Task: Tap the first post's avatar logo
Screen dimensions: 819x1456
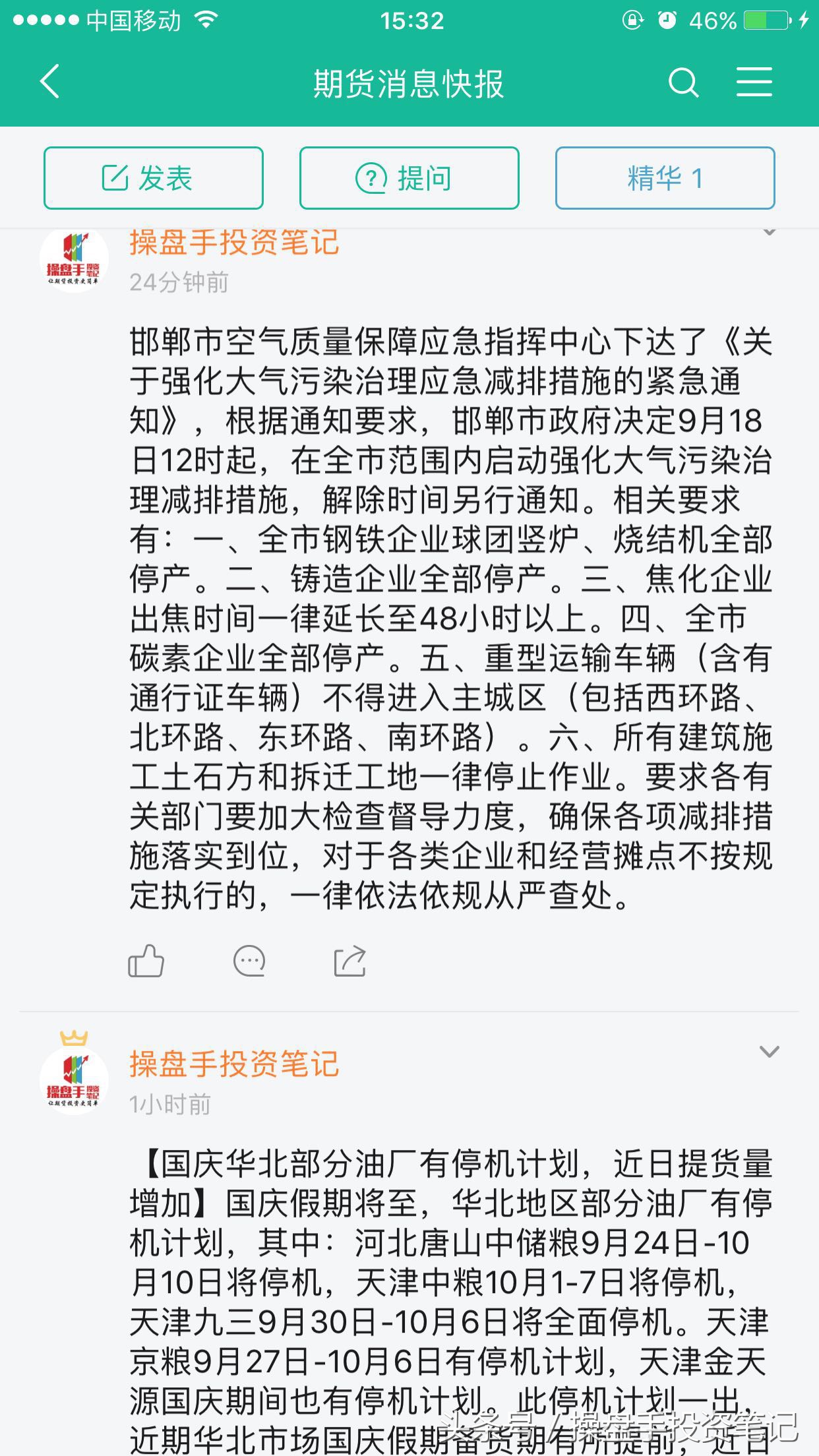Action: click(75, 257)
